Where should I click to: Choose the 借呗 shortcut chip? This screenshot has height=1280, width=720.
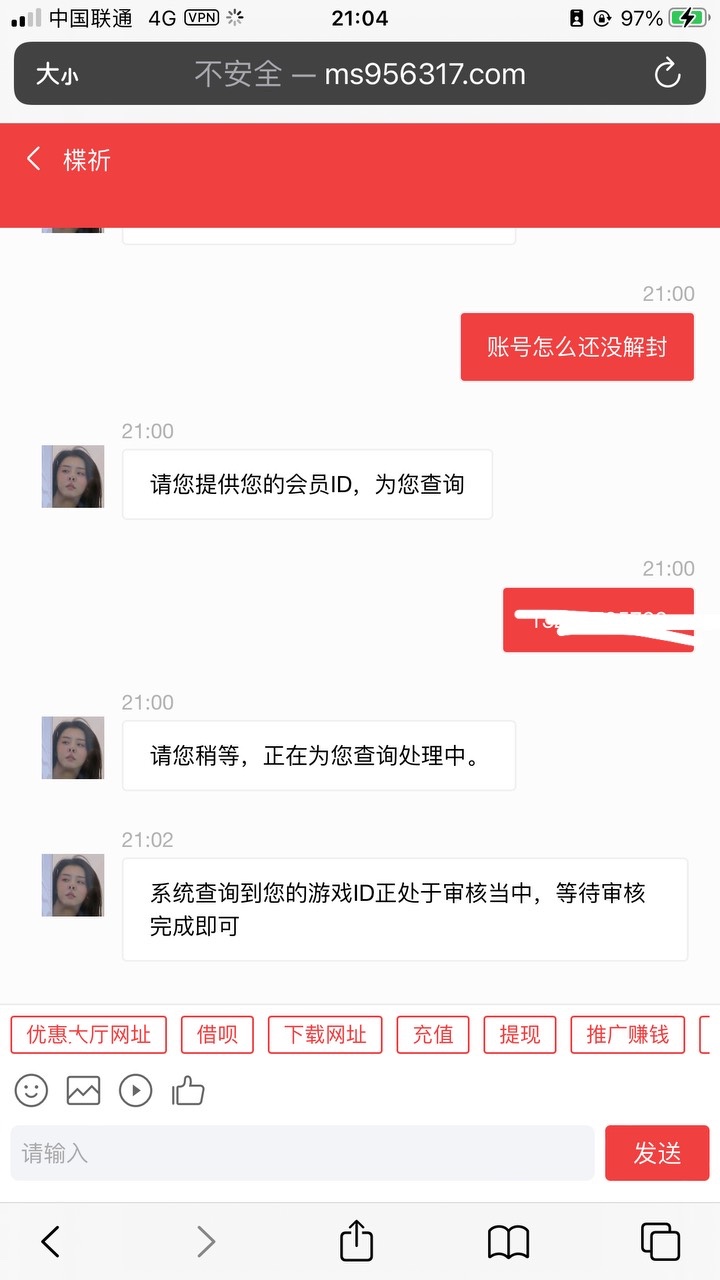pyautogui.click(x=217, y=1035)
